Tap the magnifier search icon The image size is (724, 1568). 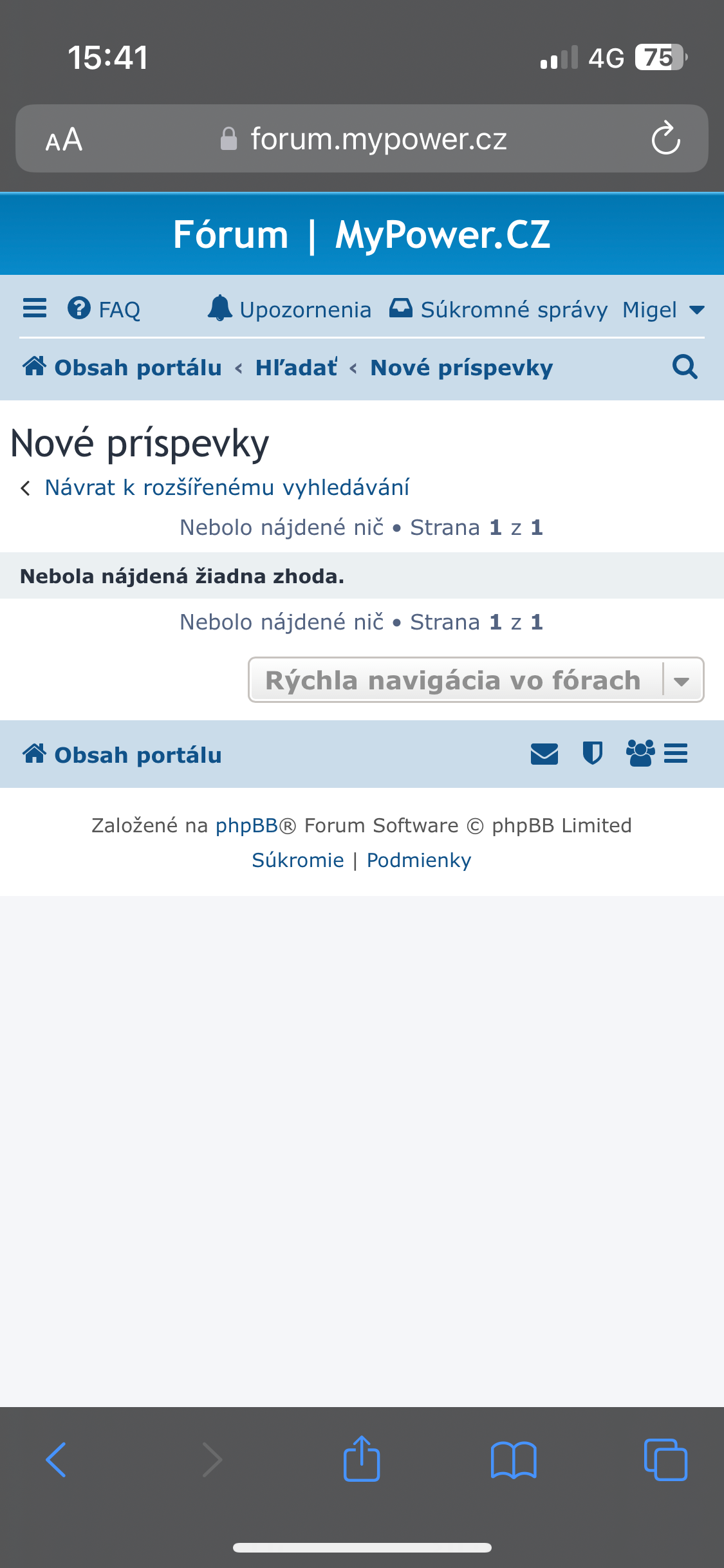685,367
